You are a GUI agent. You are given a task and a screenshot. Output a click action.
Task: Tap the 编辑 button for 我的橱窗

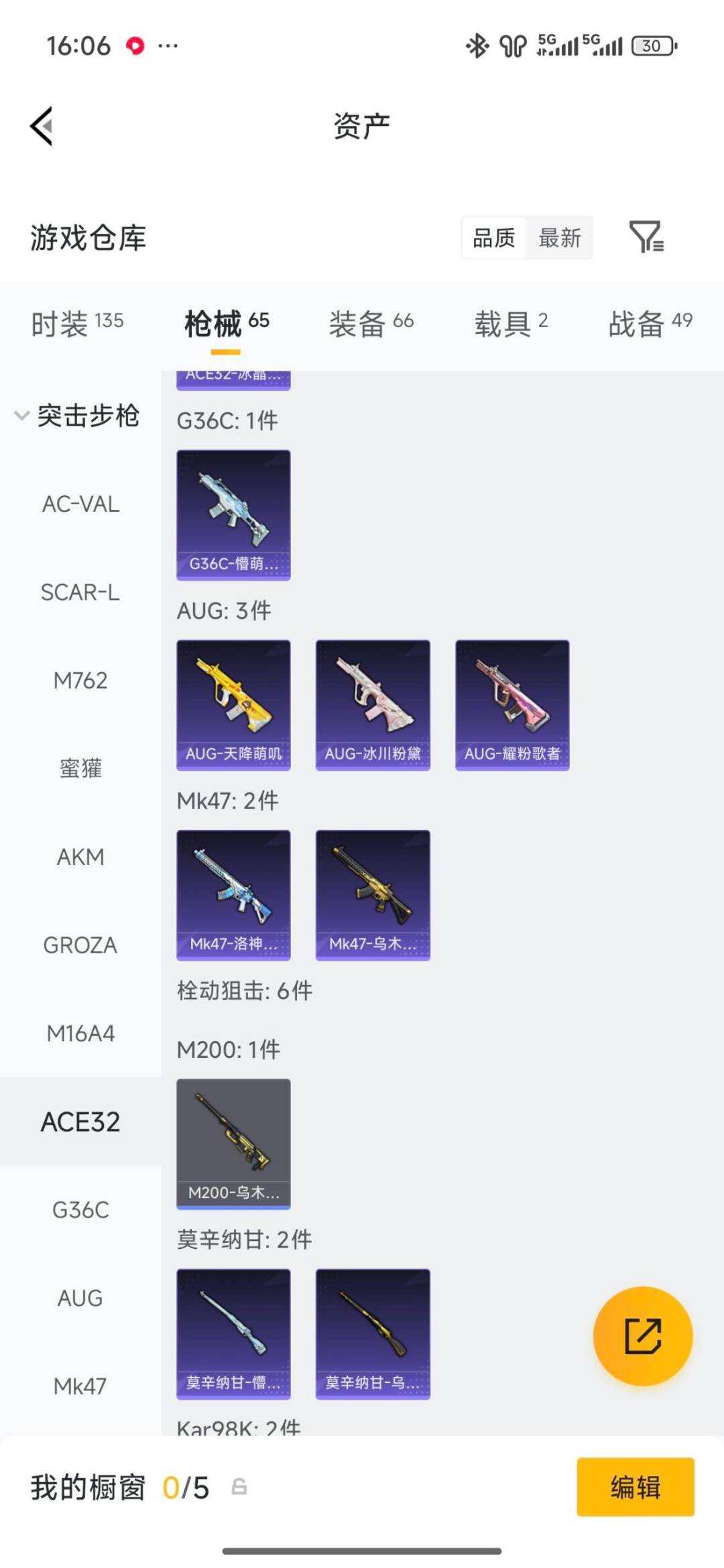[x=635, y=1487]
